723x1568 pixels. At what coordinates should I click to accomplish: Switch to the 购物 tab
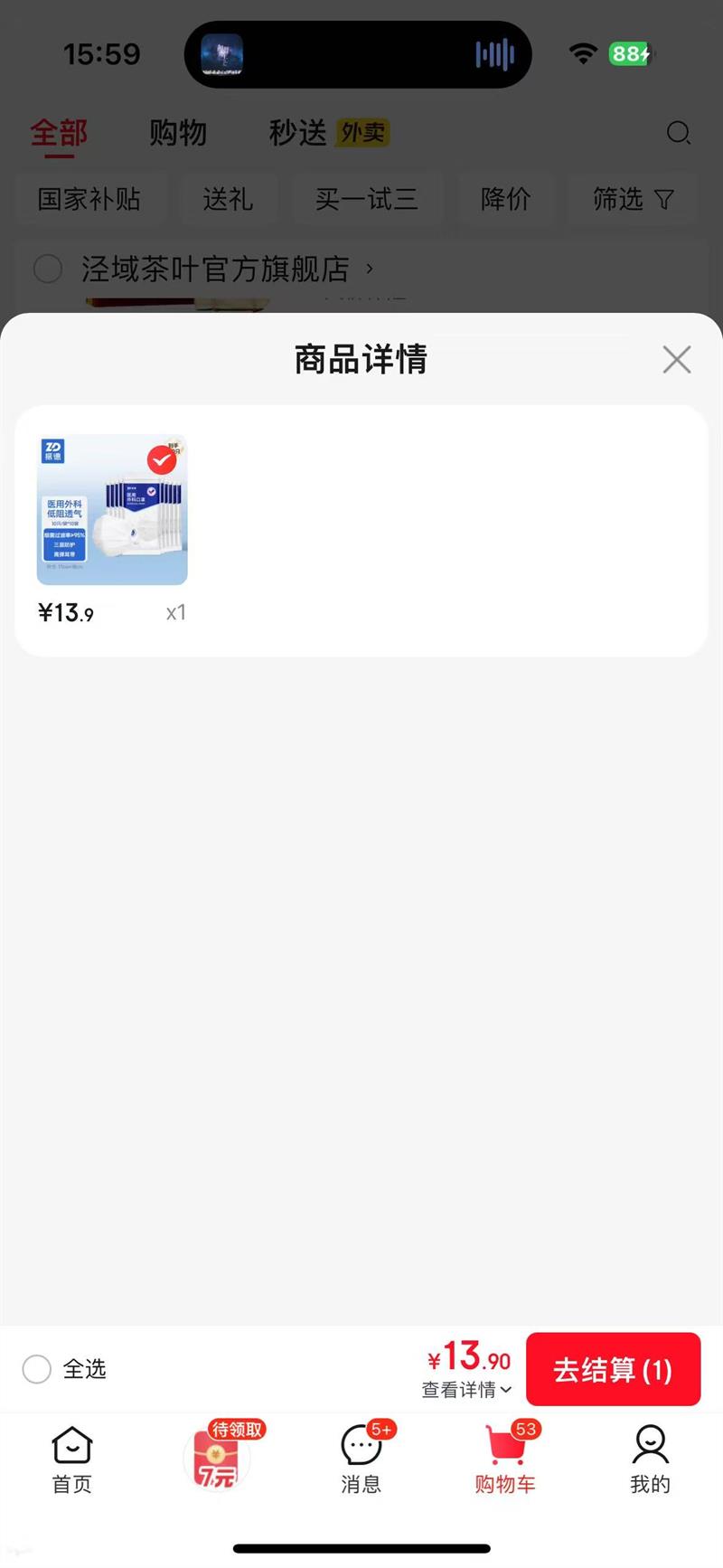click(x=178, y=133)
